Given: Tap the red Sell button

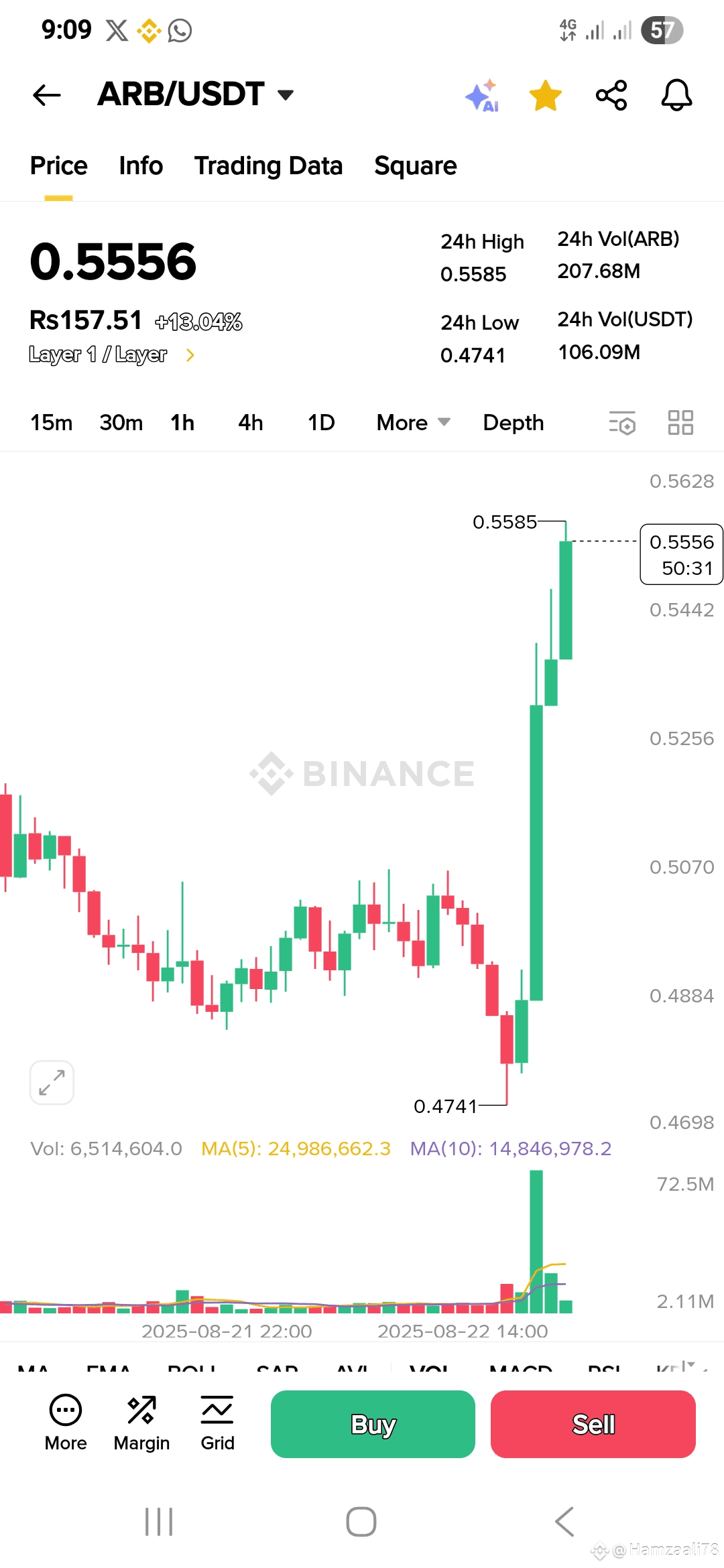Looking at the screenshot, I should tap(593, 1424).
